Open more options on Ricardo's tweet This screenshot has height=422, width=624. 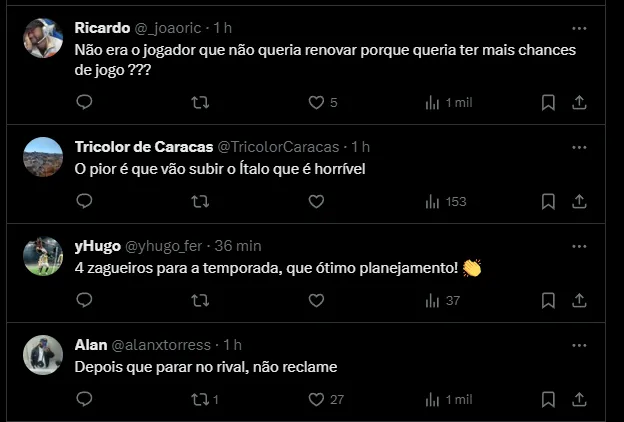click(x=579, y=27)
